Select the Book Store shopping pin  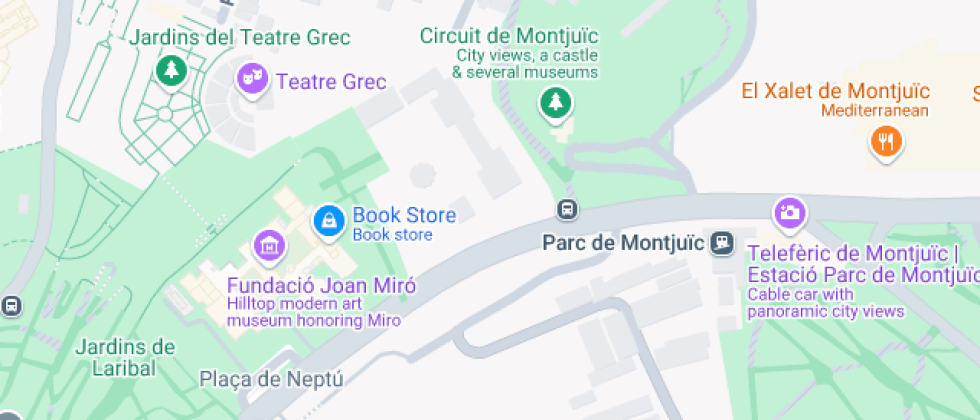click(328, 221)
